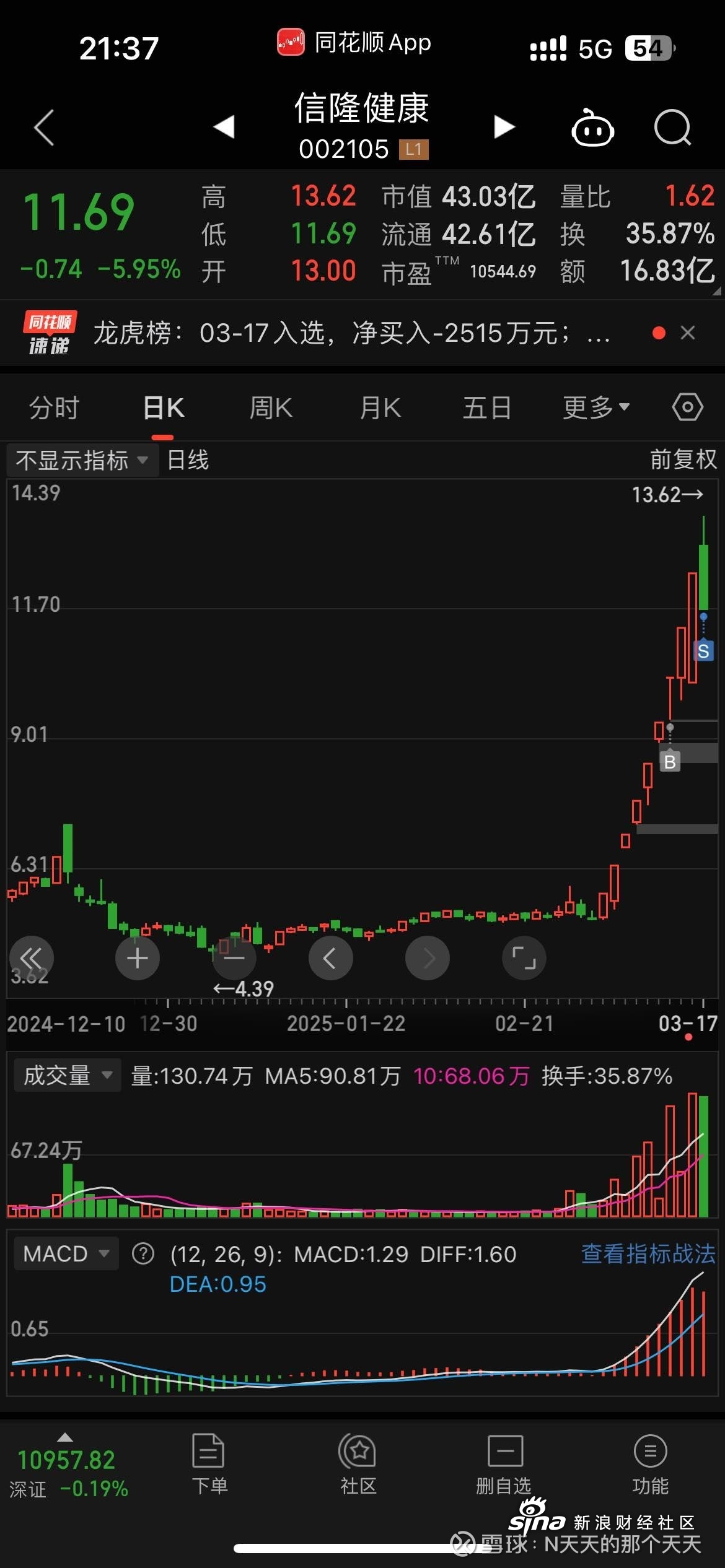Go back using the top-left arrow

pos(44,128)
